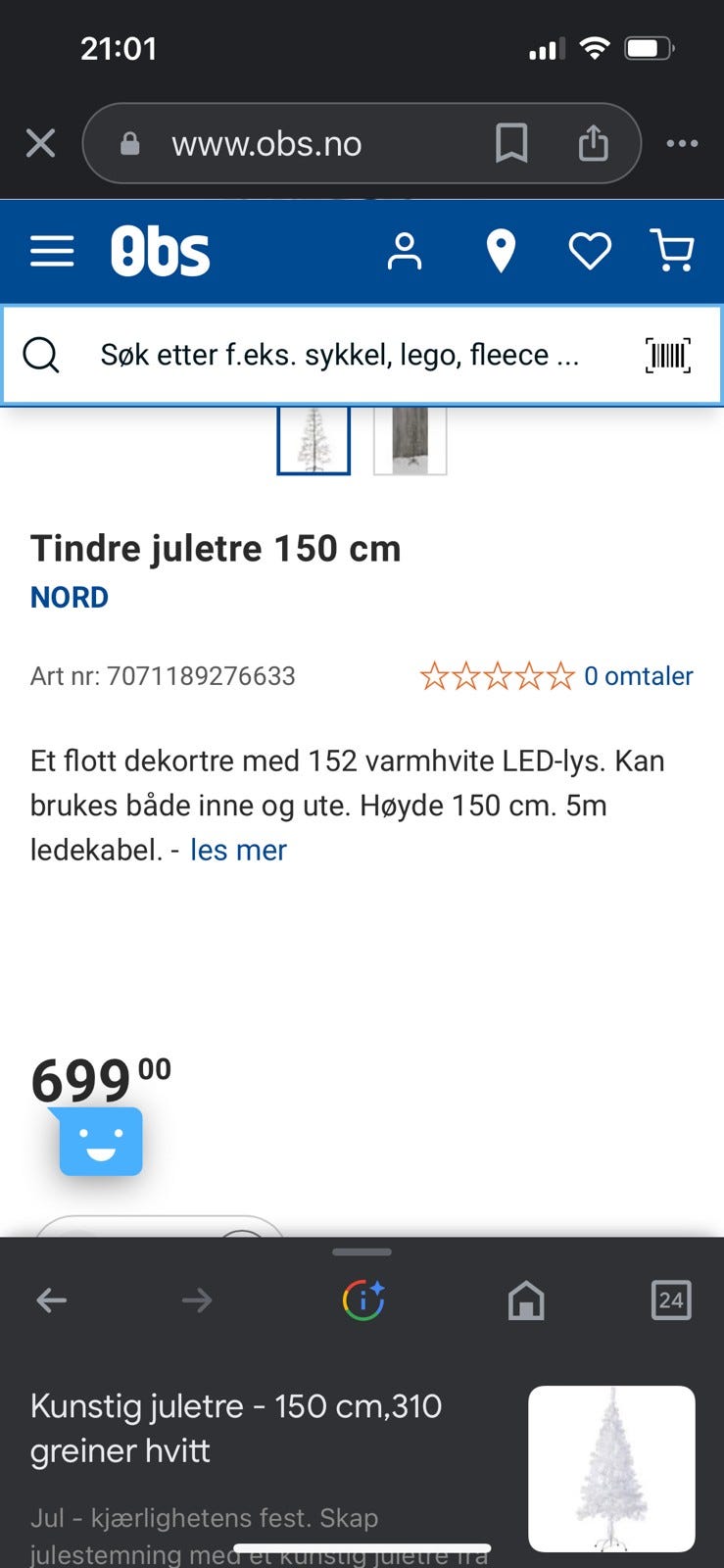
Task: Open the browser tab switcher showing 24
Action: (x=672, y=1300)
